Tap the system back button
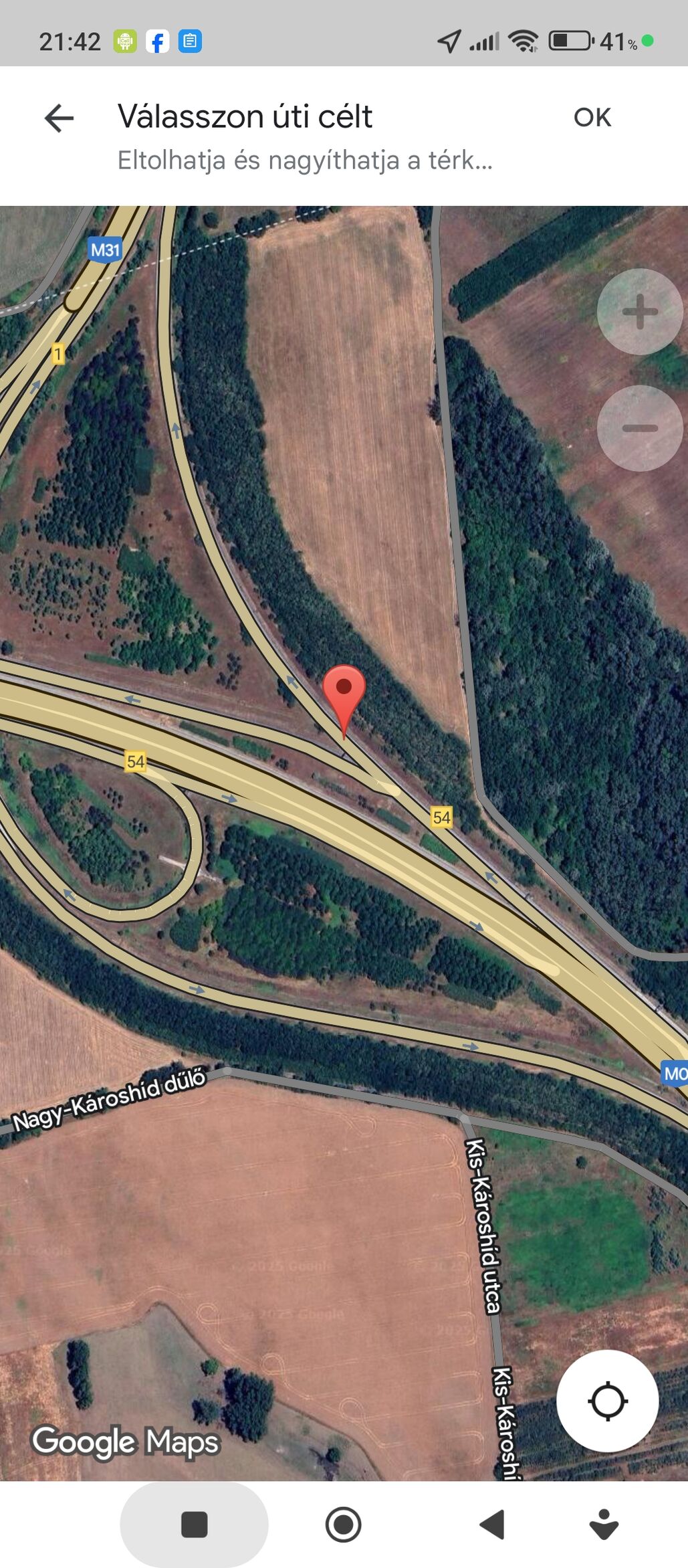688x1568 pixels. click(492, 1525)
